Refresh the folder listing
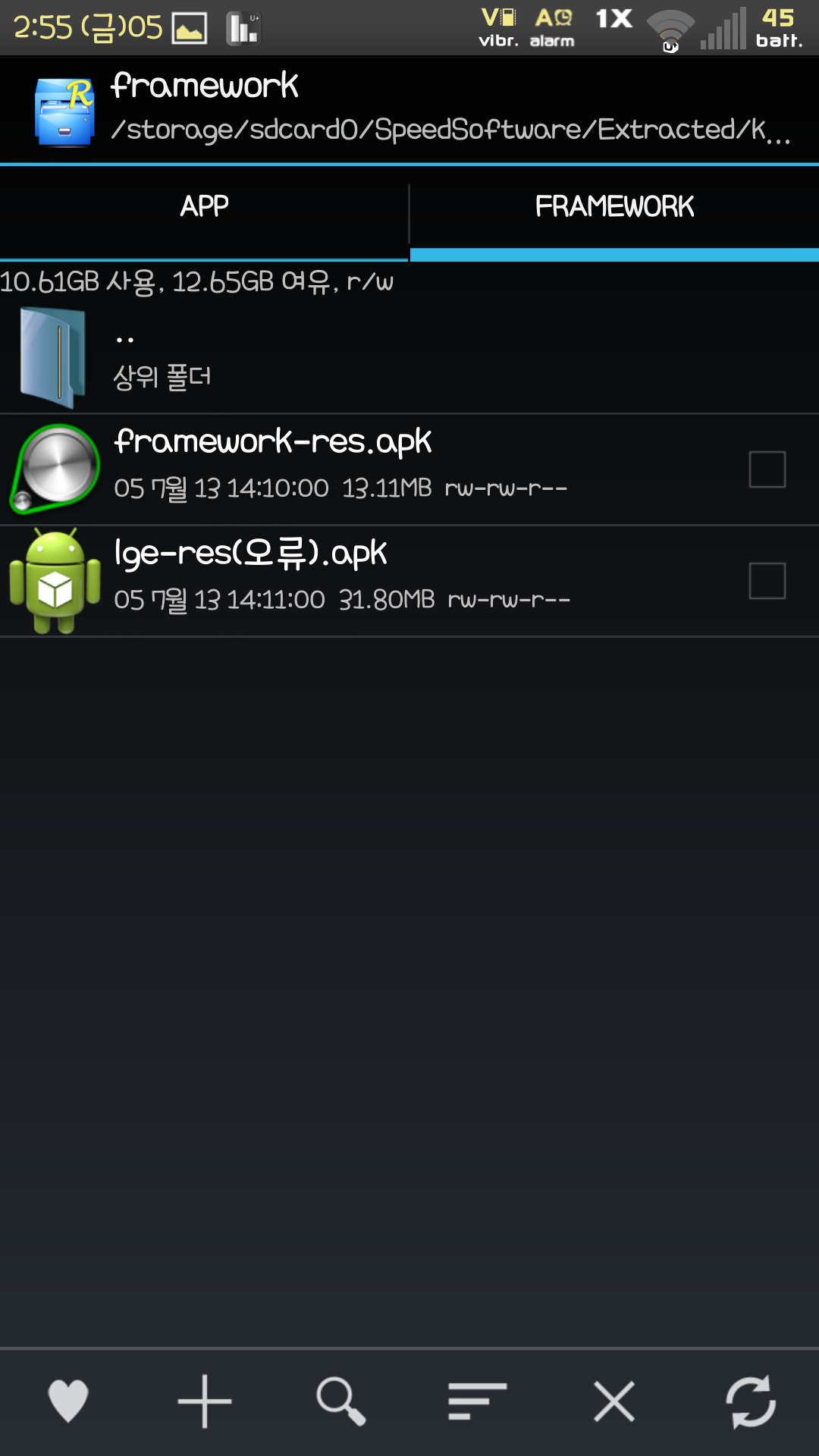819x1456 pixels. point(750,1401)
